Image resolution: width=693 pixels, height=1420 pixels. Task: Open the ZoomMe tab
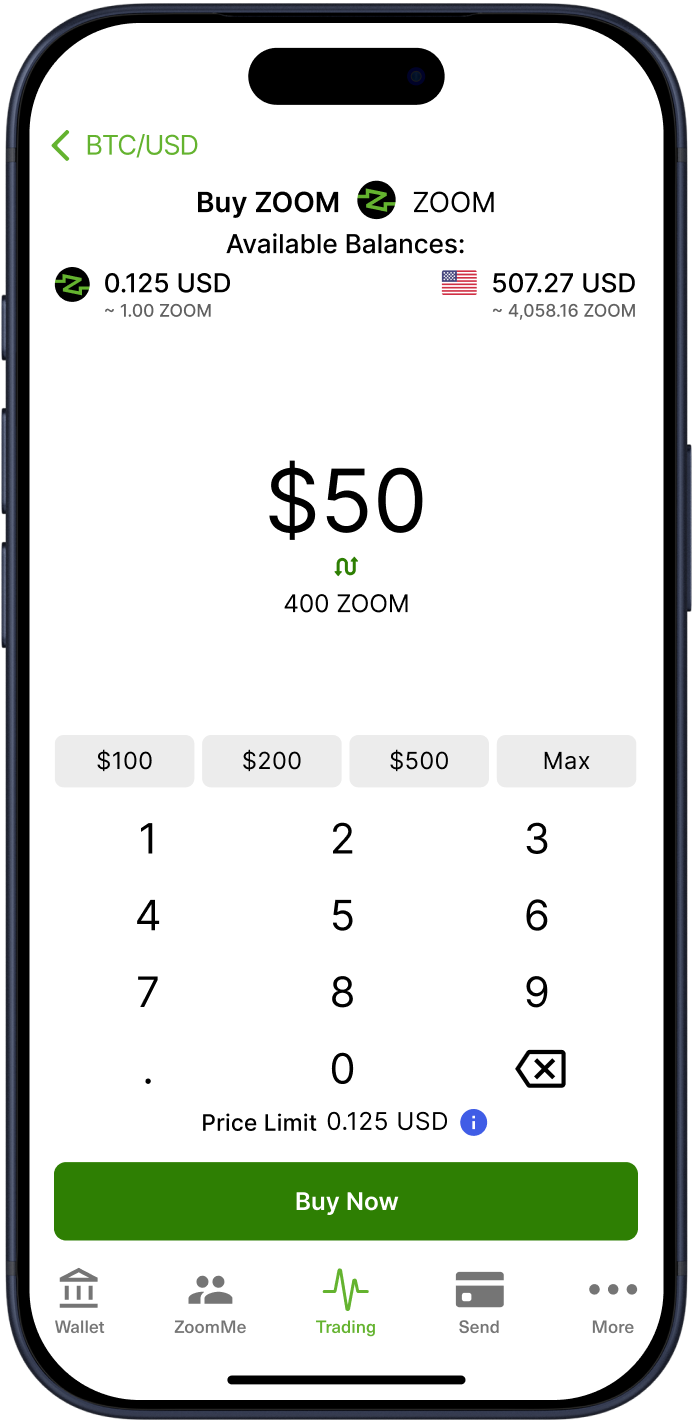[210, 1302]
